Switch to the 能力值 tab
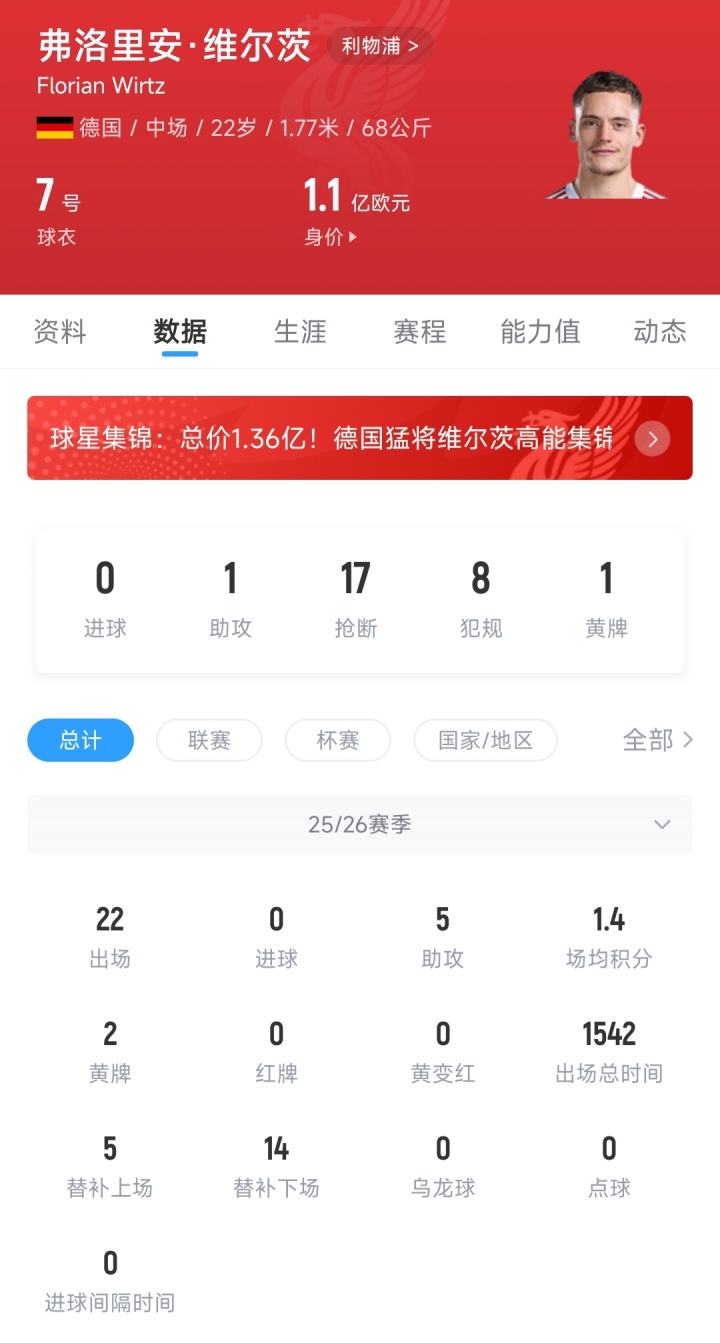 tap(540, 332)
